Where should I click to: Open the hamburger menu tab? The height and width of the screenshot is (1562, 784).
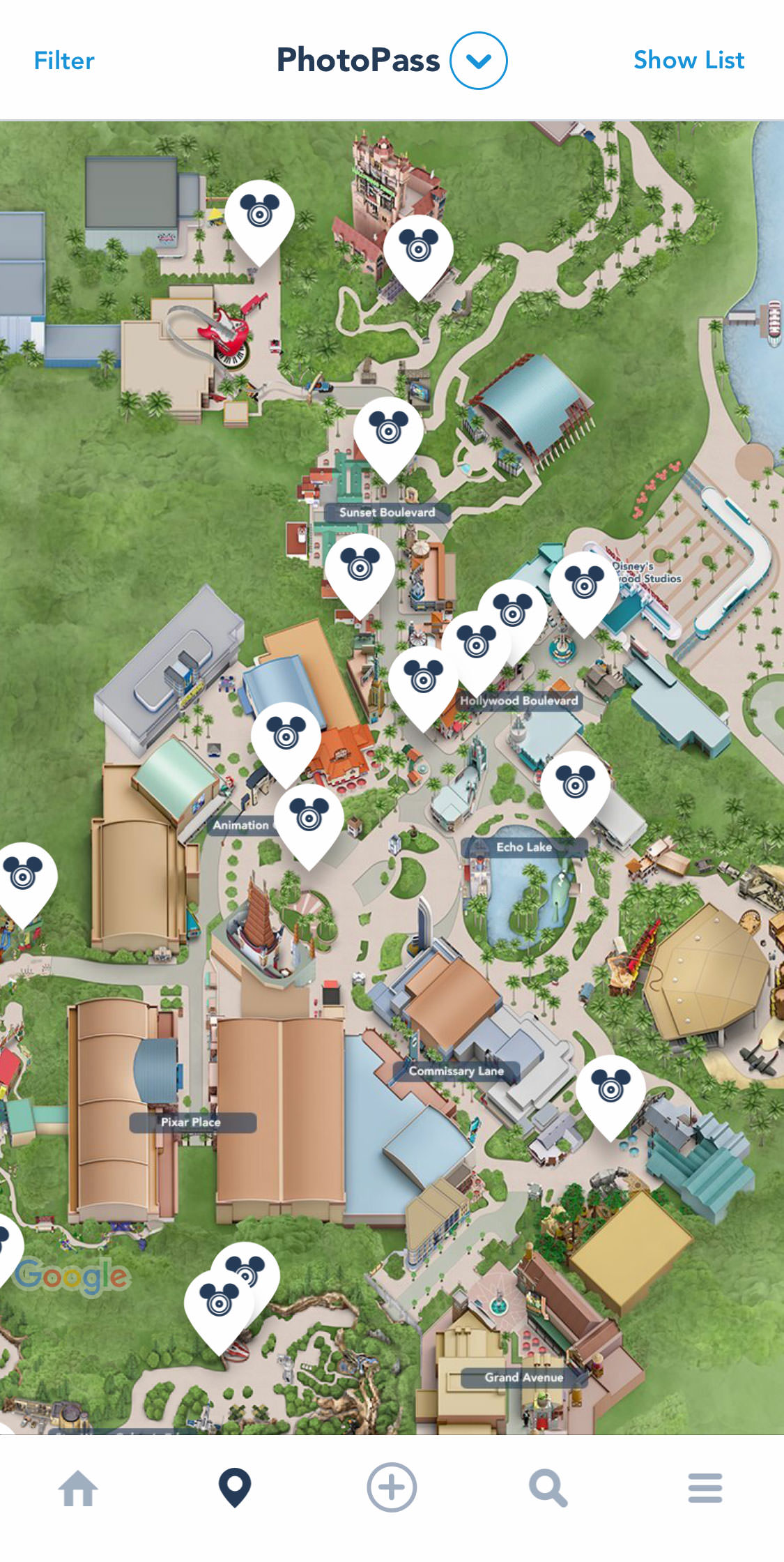pyautogui.click(x=705, y=1488)
